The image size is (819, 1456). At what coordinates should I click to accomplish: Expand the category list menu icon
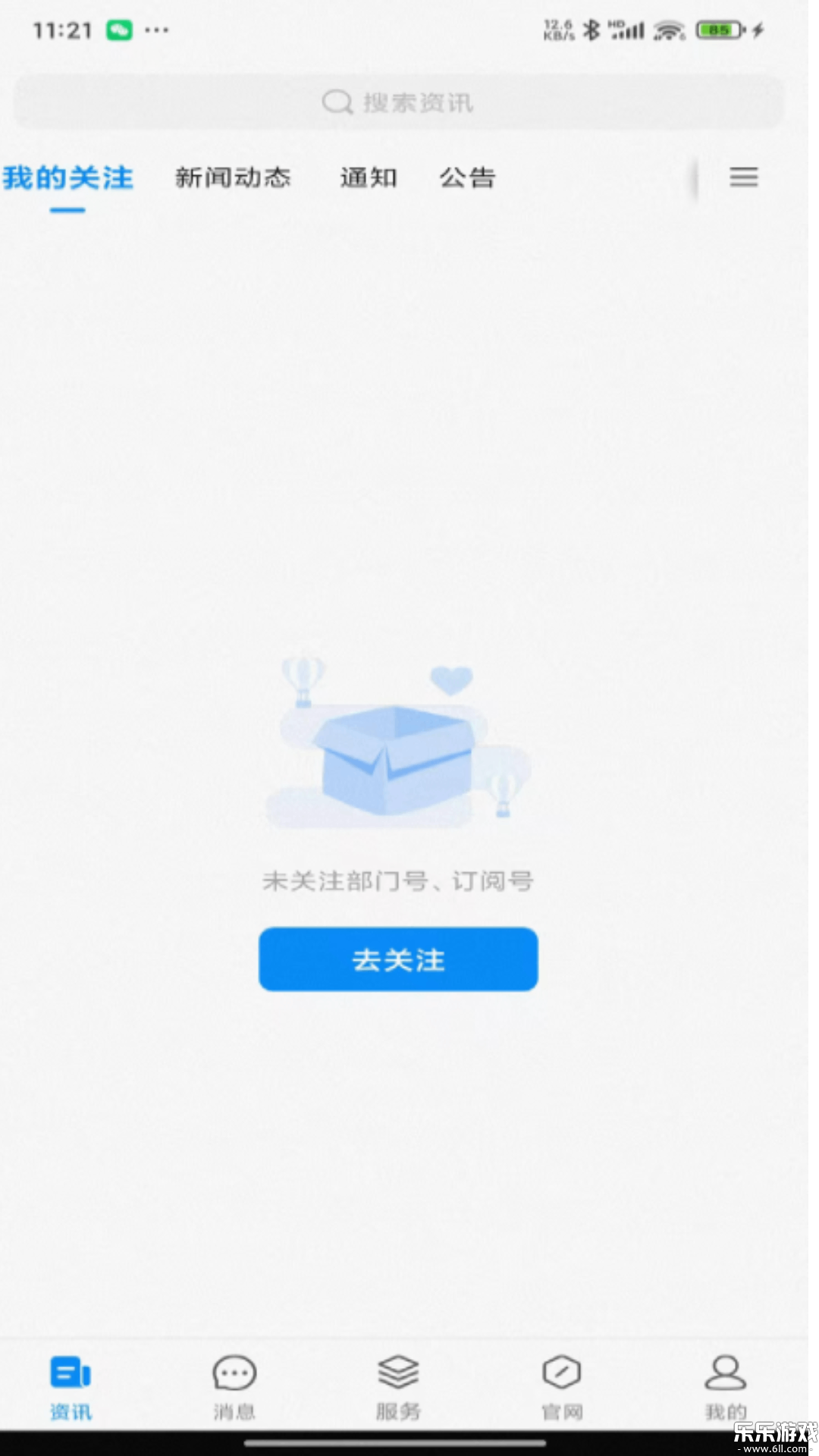point(743,177)
